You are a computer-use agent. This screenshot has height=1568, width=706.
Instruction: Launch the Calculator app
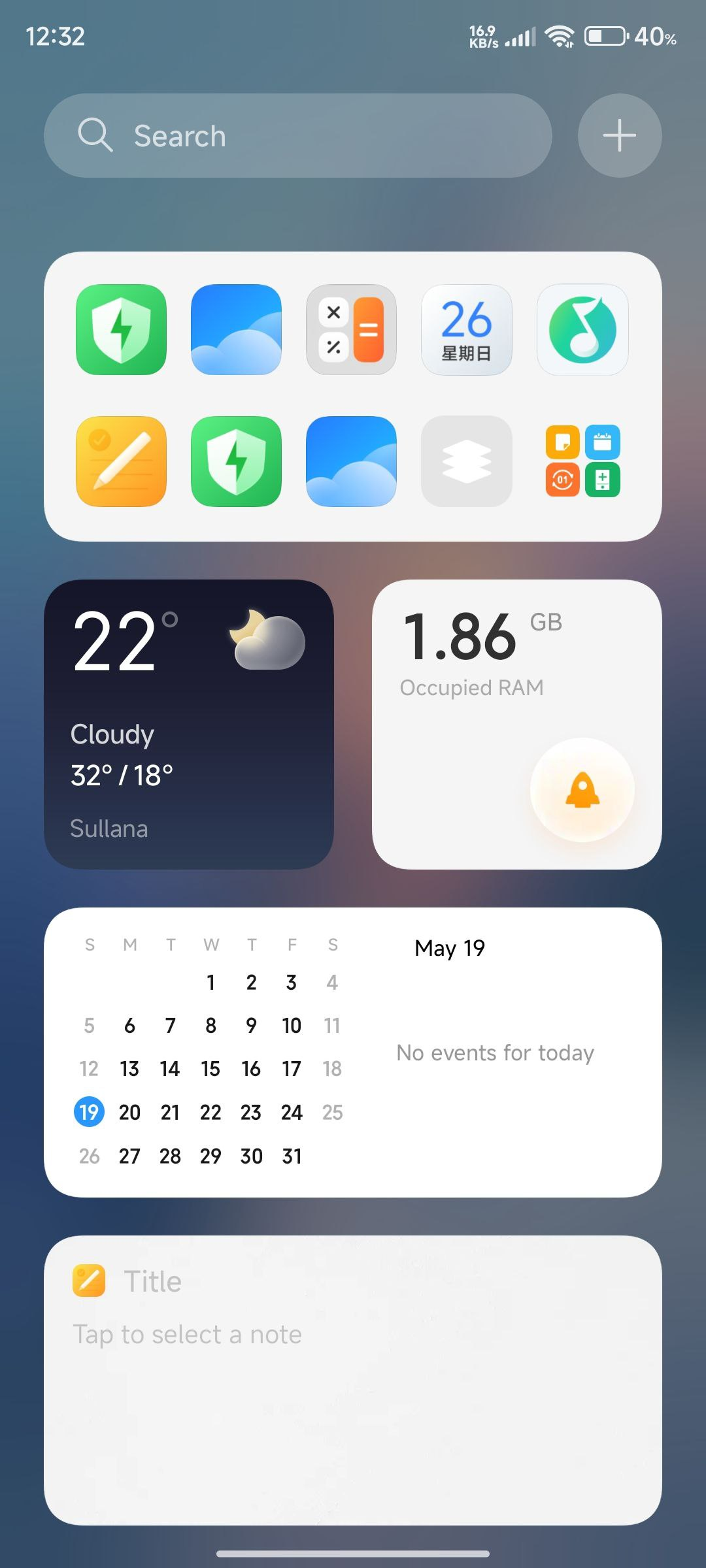tap(351, 330)
